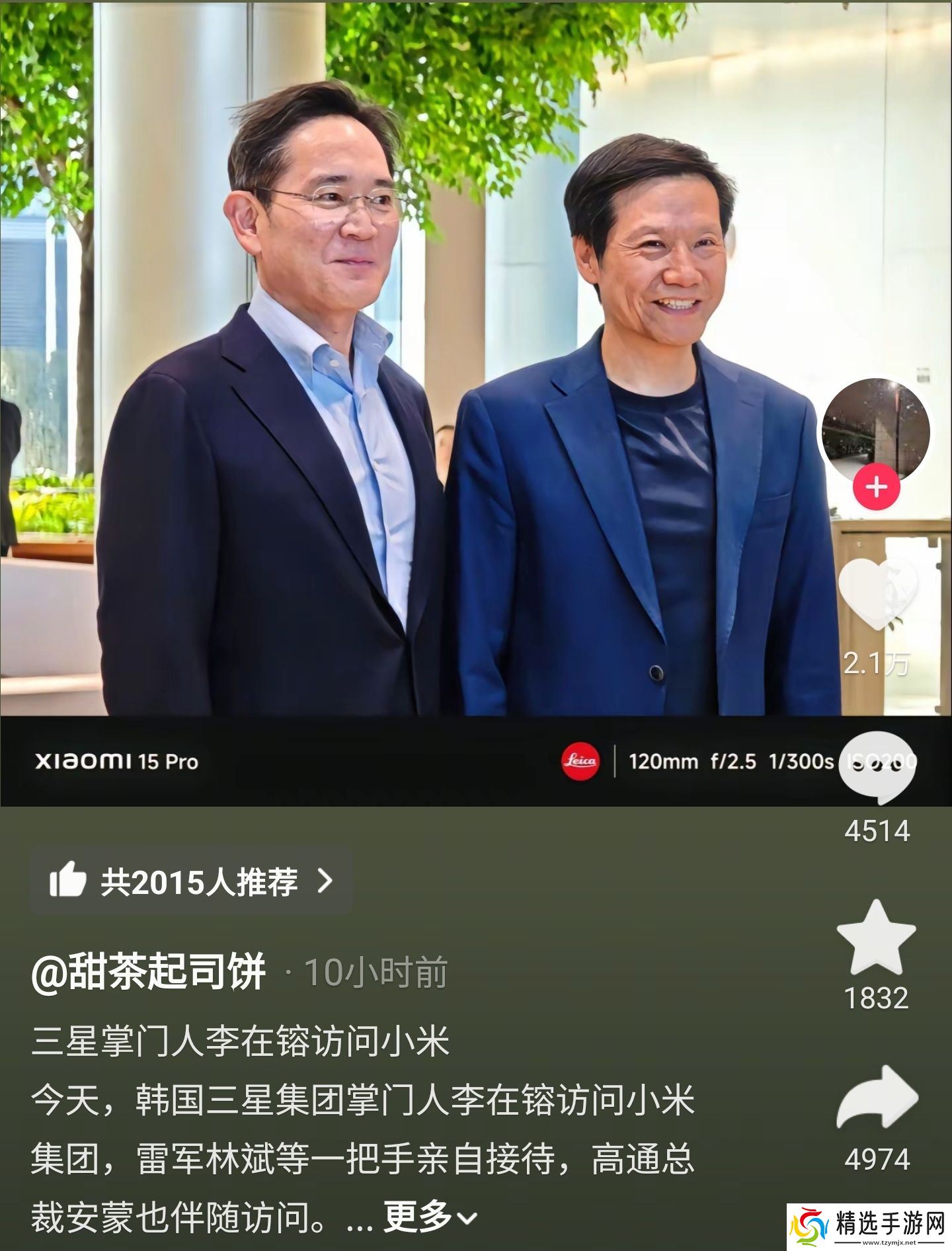Open the poster's profile avatar
Viewport: 952px width, 1251px height.
pos(875,432)
